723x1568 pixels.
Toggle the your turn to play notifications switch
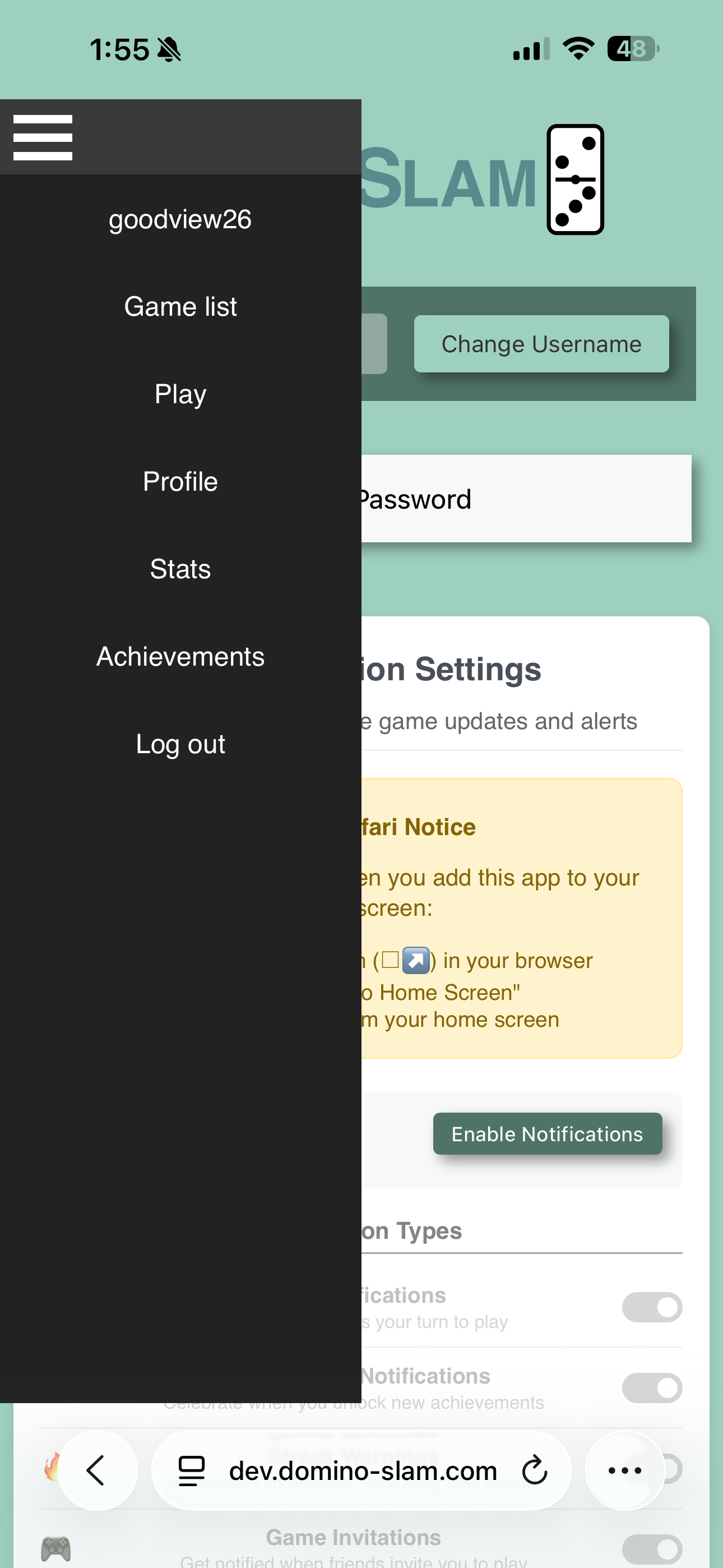coord(652,1307)
